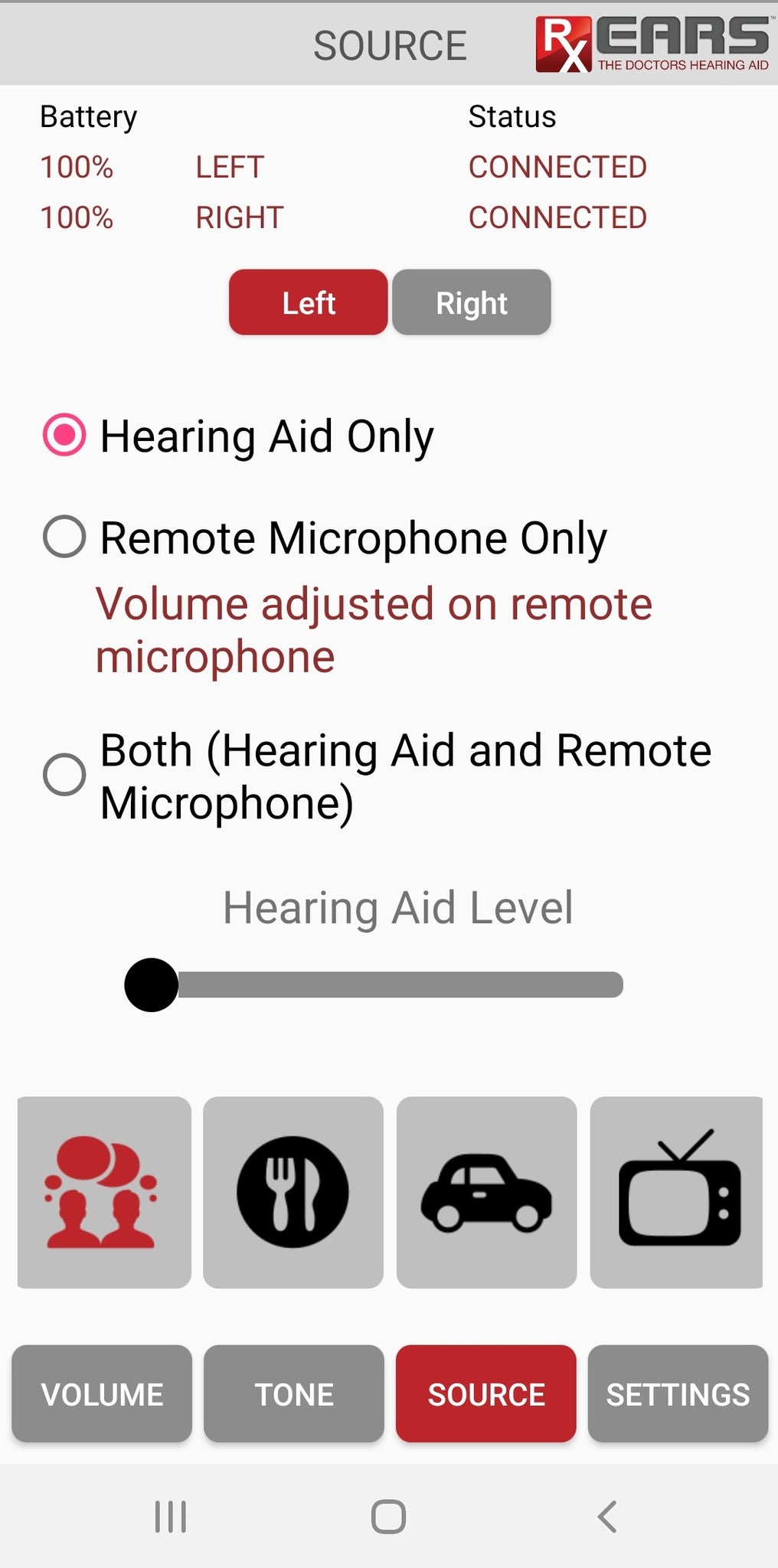Choose Remote Microphone Only

click(325, 537)
